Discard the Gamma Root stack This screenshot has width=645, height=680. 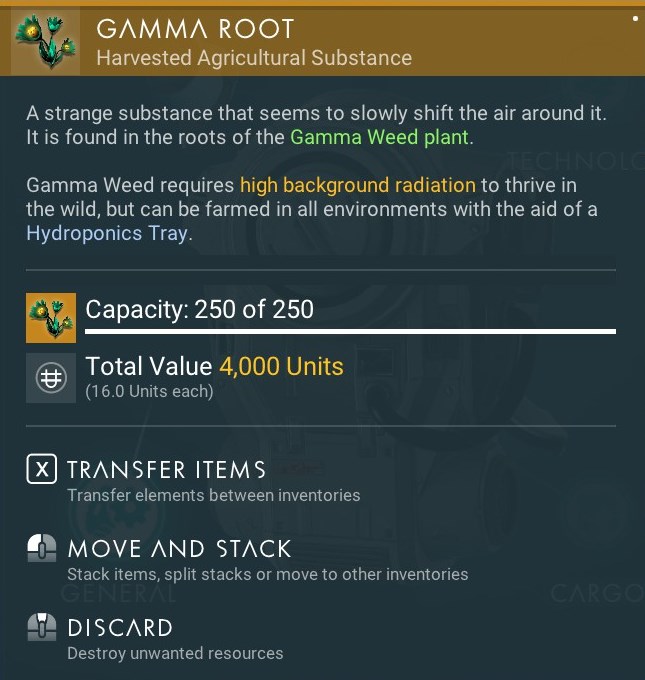point(120,628)
